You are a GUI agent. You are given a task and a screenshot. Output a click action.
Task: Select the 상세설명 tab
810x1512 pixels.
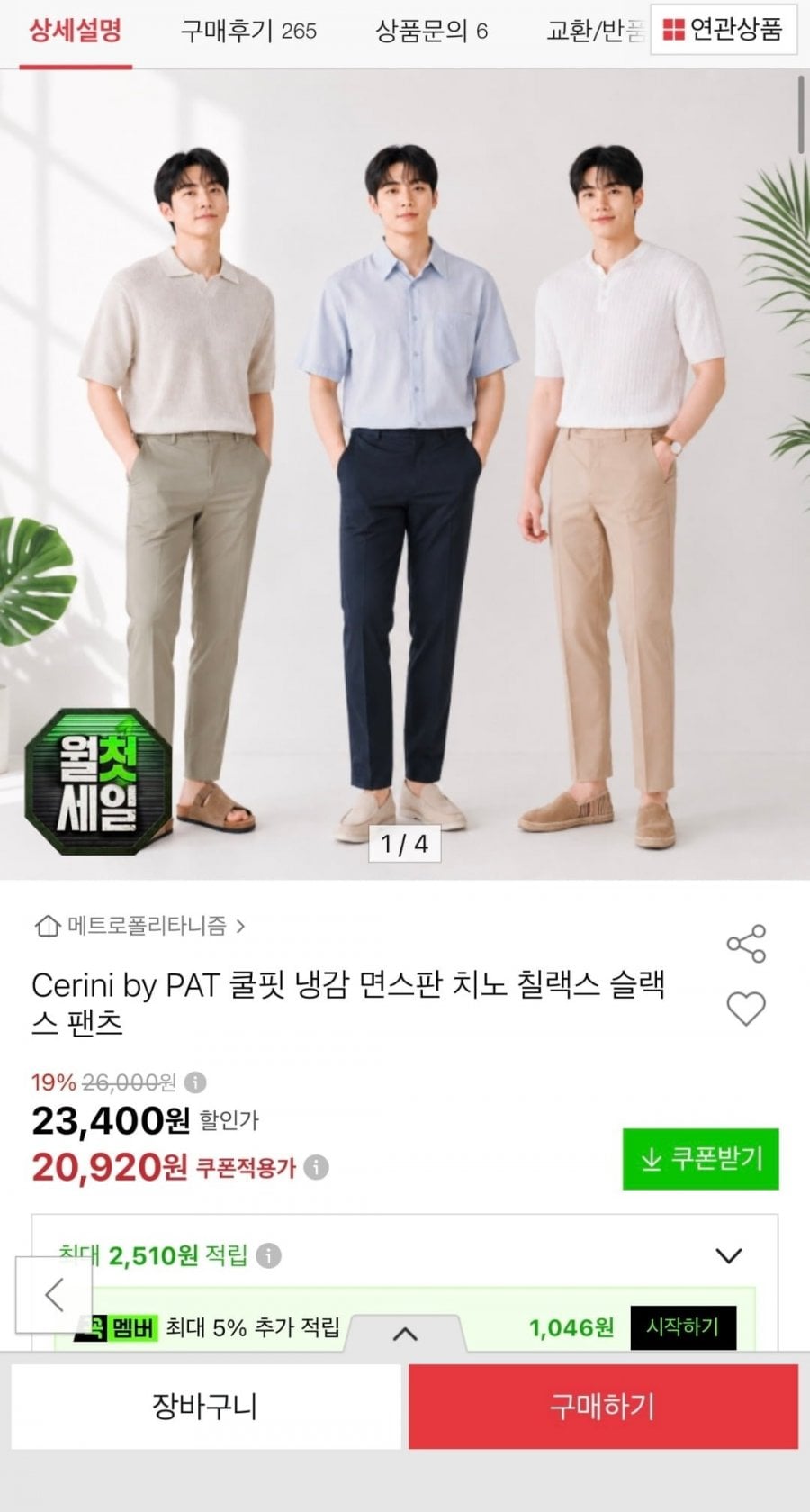click(x=76, y=31)
